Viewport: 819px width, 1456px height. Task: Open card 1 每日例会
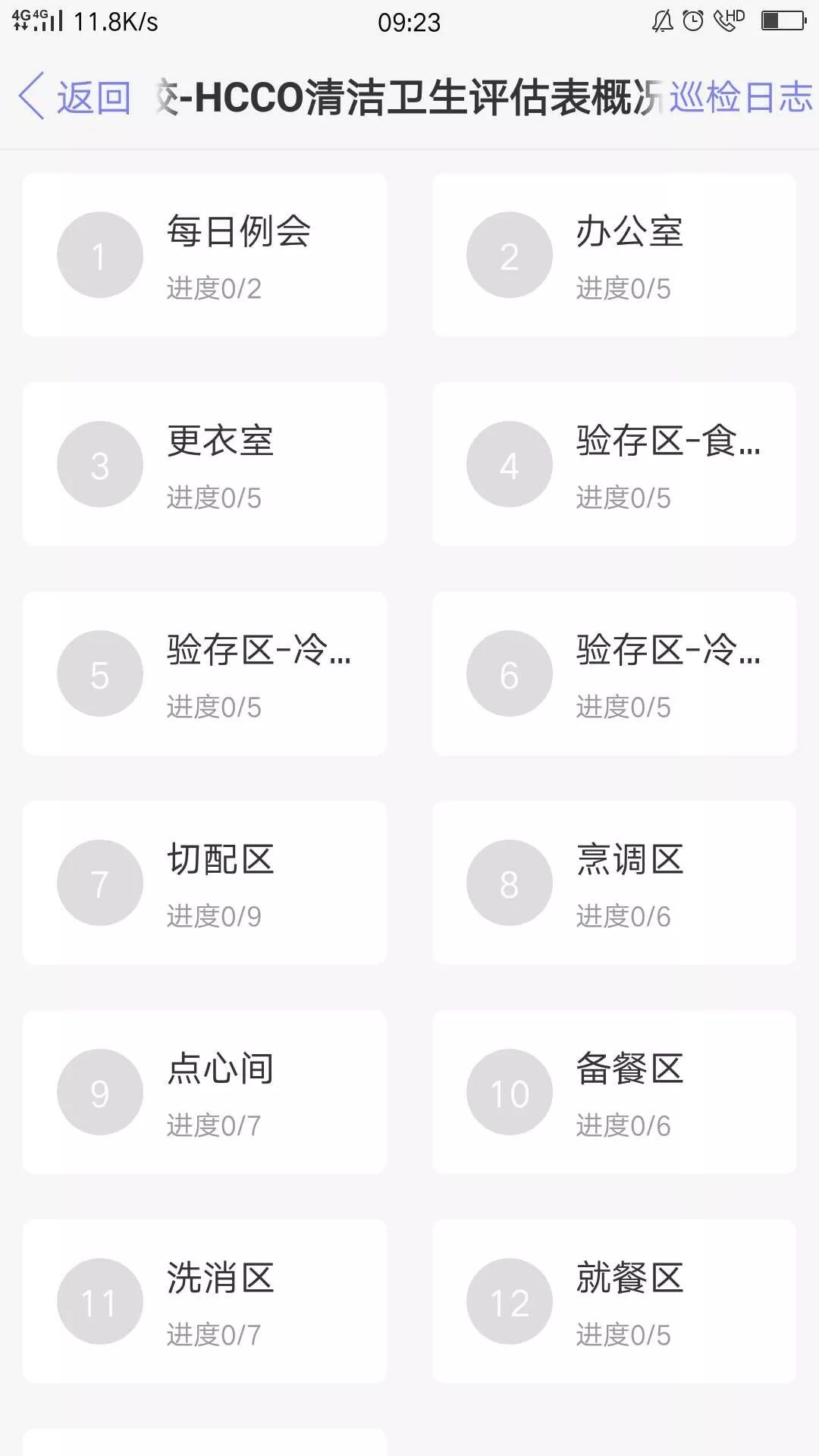[x=205, y=255]
